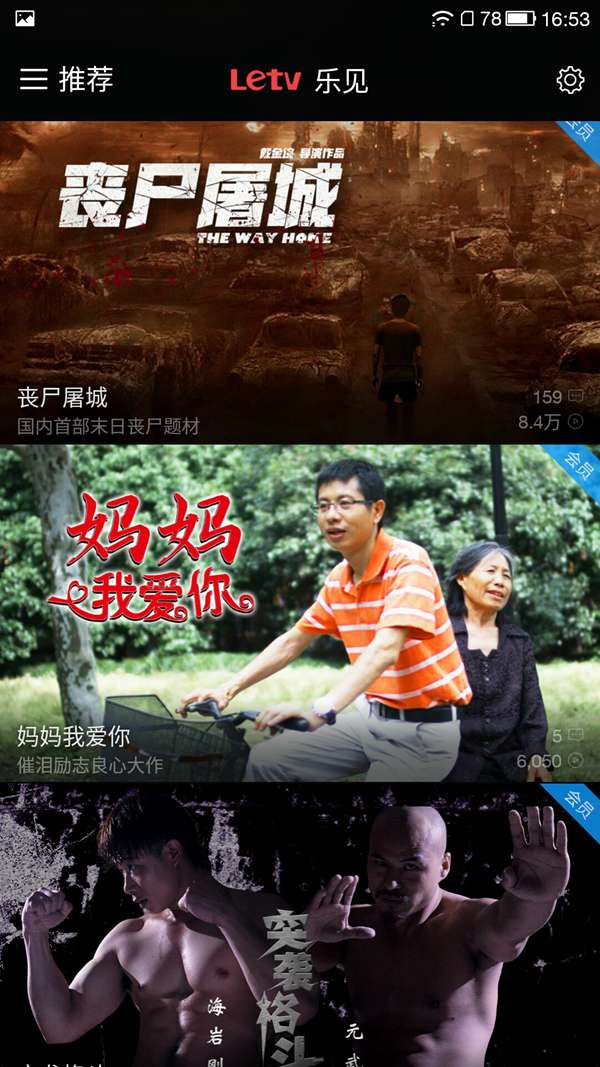
Task: Open the hamburger drawer menu
Action: click(x=34, y=80)
